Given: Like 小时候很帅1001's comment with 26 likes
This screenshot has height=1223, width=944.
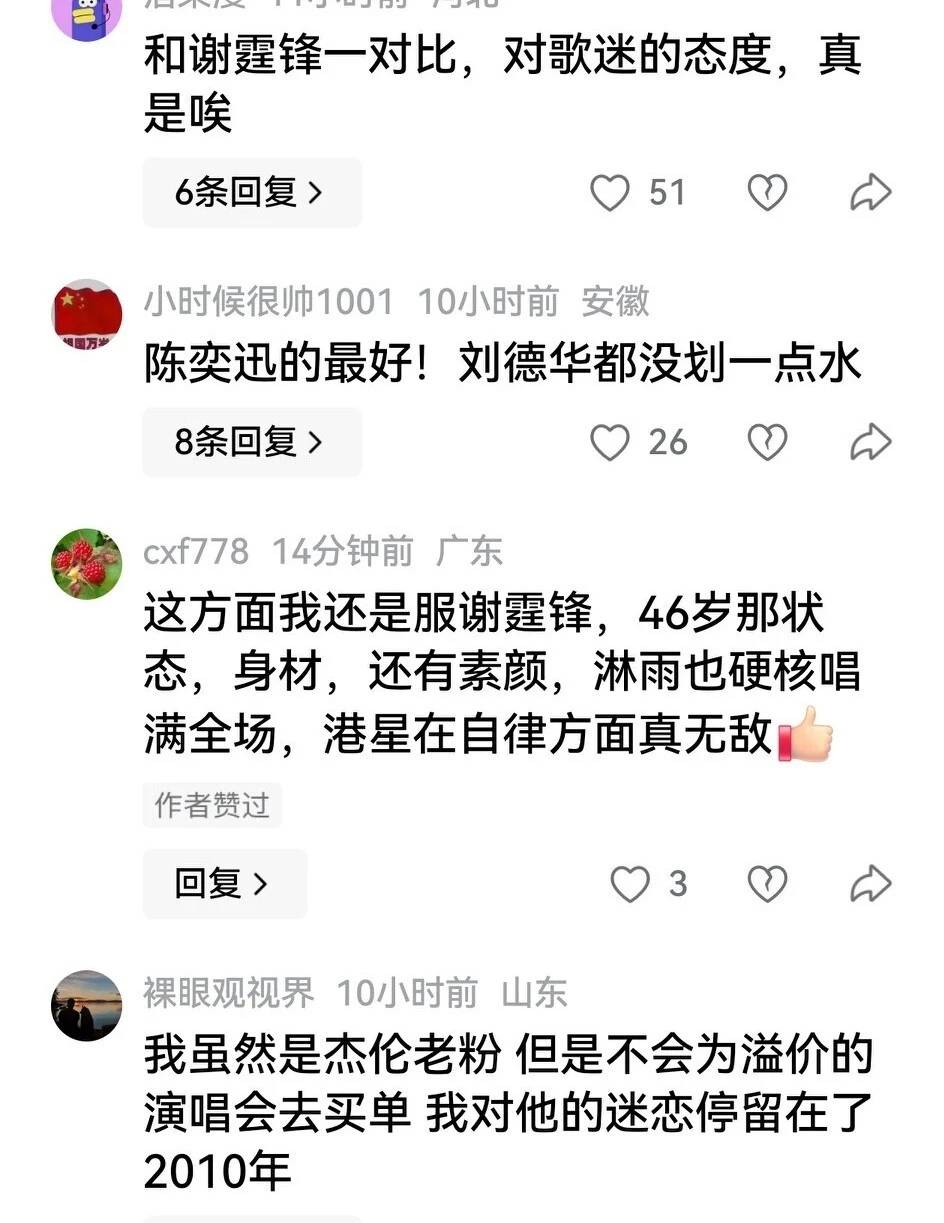Looking at the screenshot, I should point(610,442).
